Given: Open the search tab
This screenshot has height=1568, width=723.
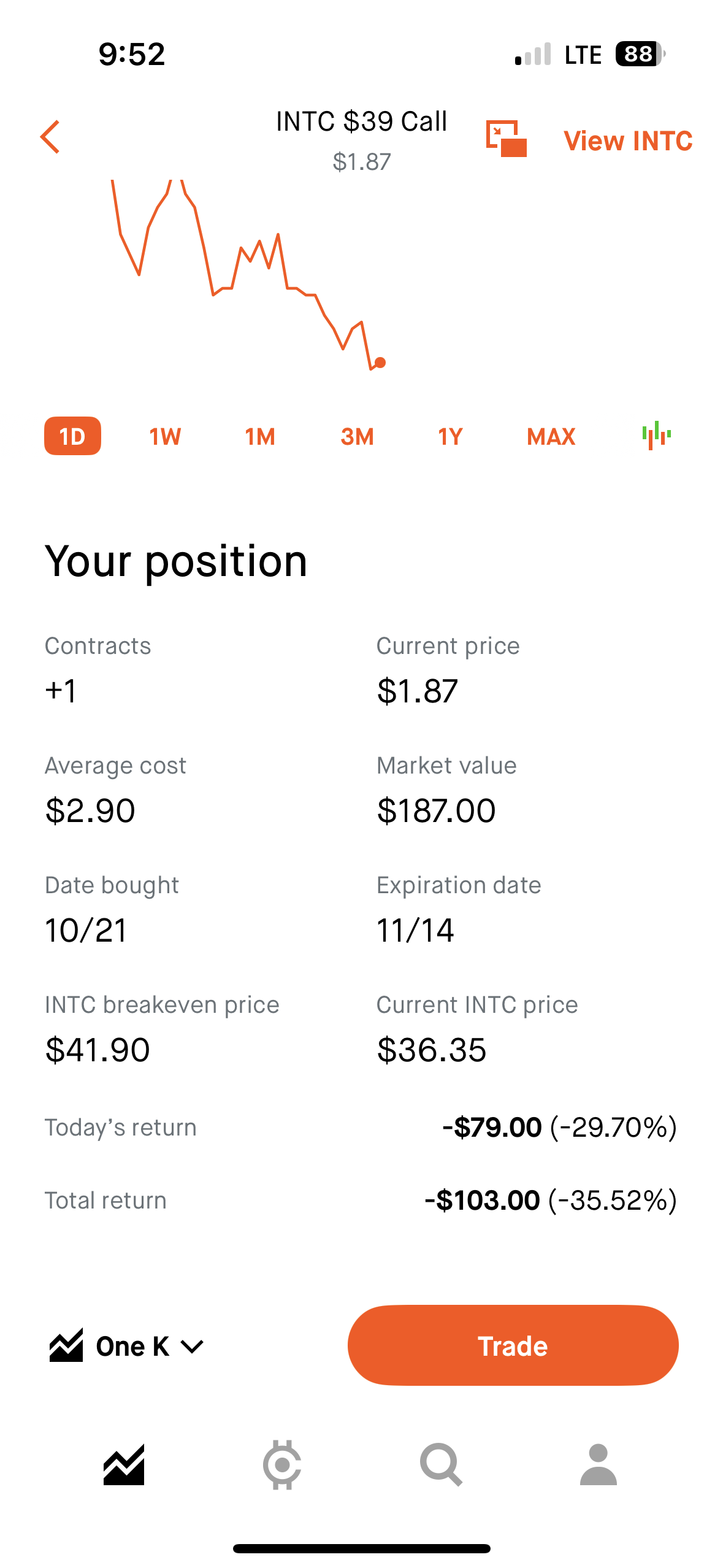Looking at the screenshot, I should click(x=440, y=1464).
